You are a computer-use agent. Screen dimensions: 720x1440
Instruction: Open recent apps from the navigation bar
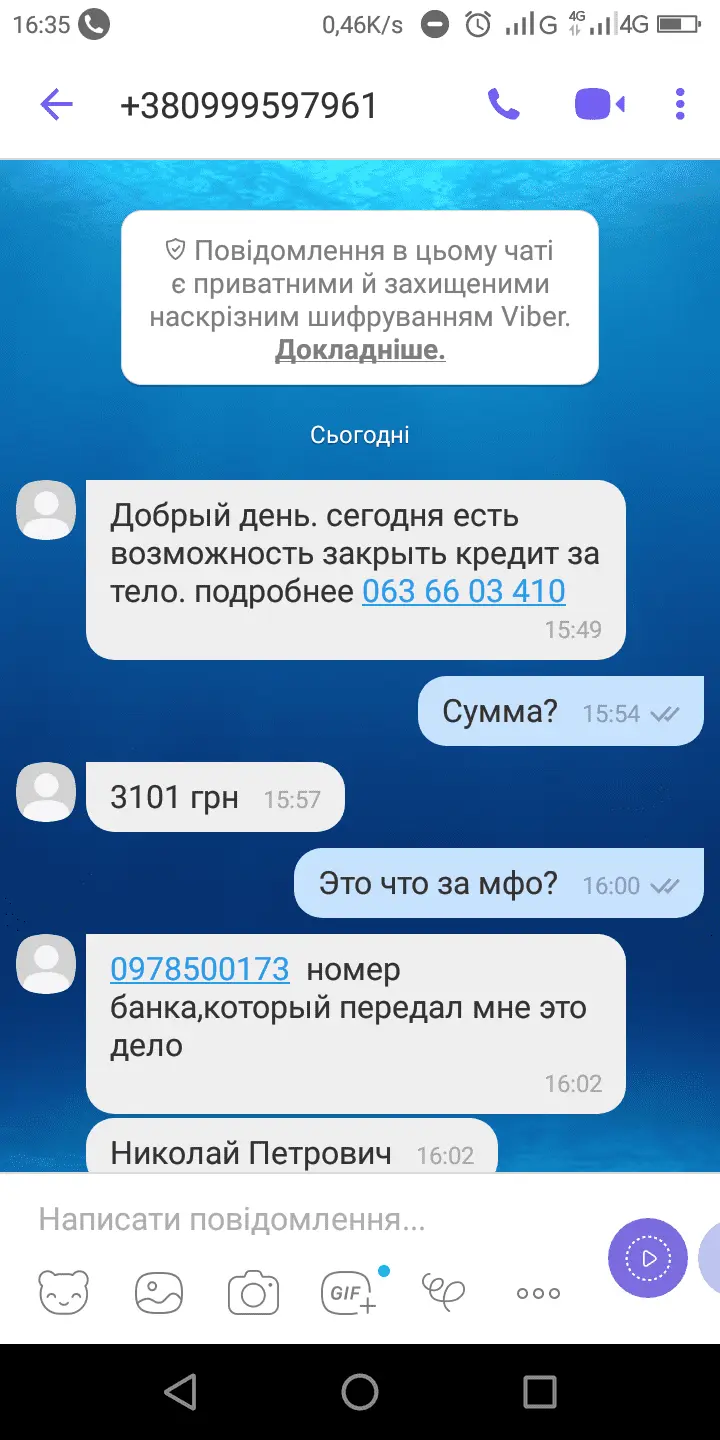click(539, 1391)
